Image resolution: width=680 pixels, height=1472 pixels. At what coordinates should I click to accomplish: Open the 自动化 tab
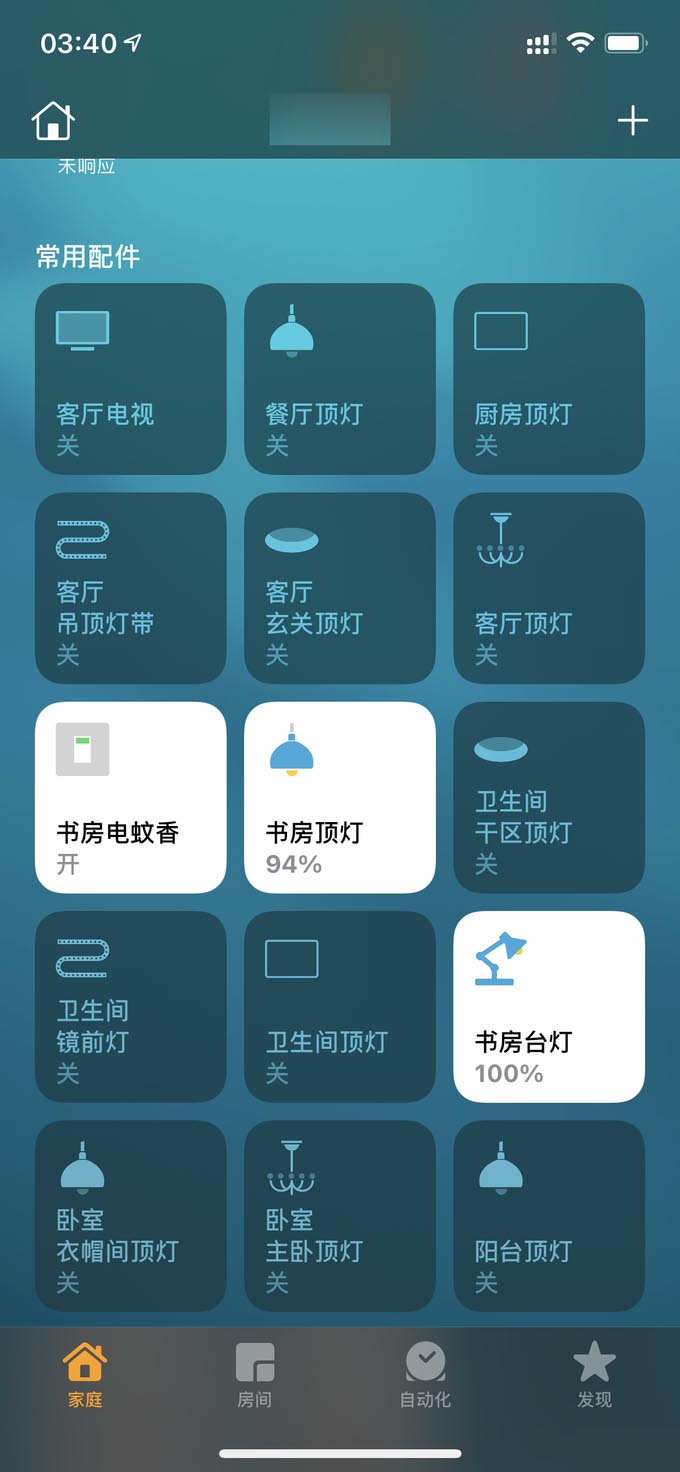pyautogui.click(x=425, y=1376)
